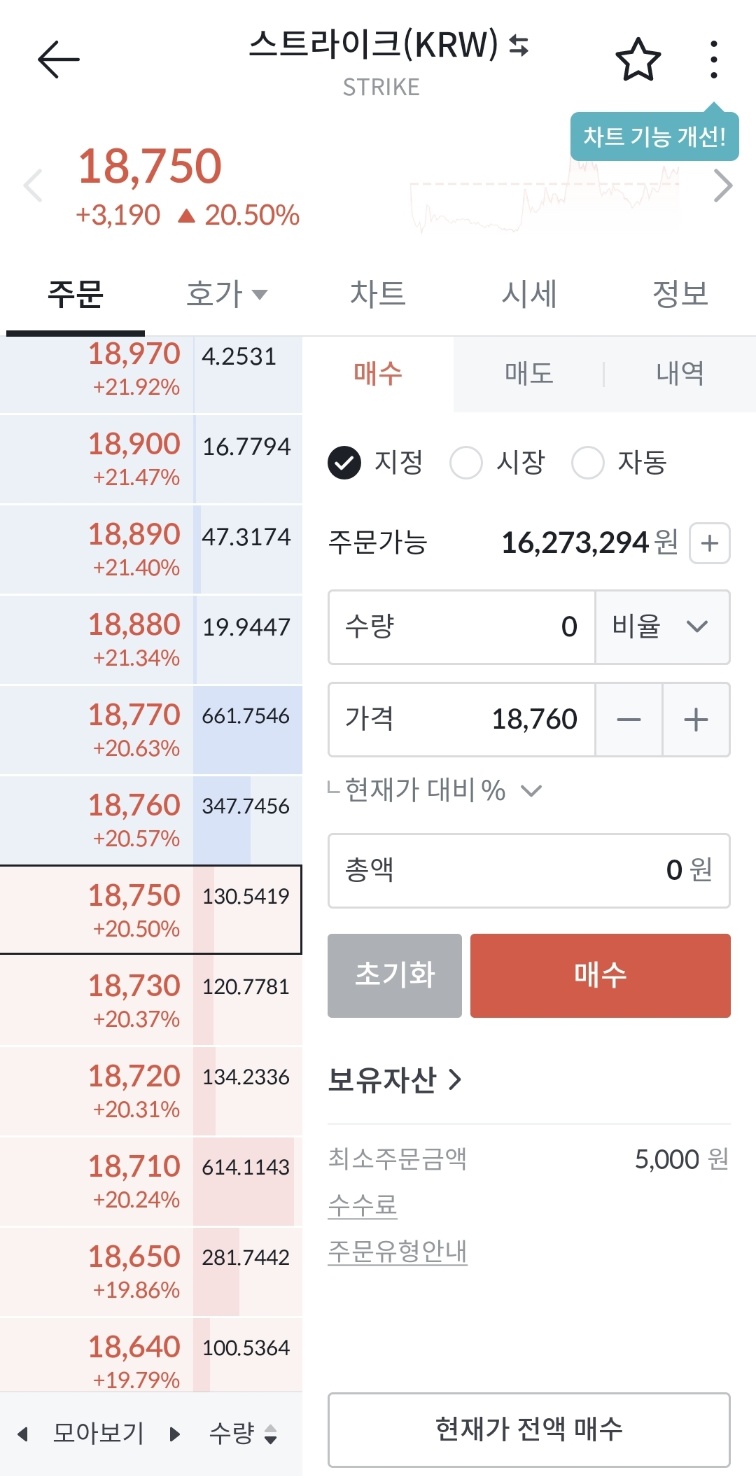
Task: Select the 자동 (auto) order radio
Action: point(588,463)
